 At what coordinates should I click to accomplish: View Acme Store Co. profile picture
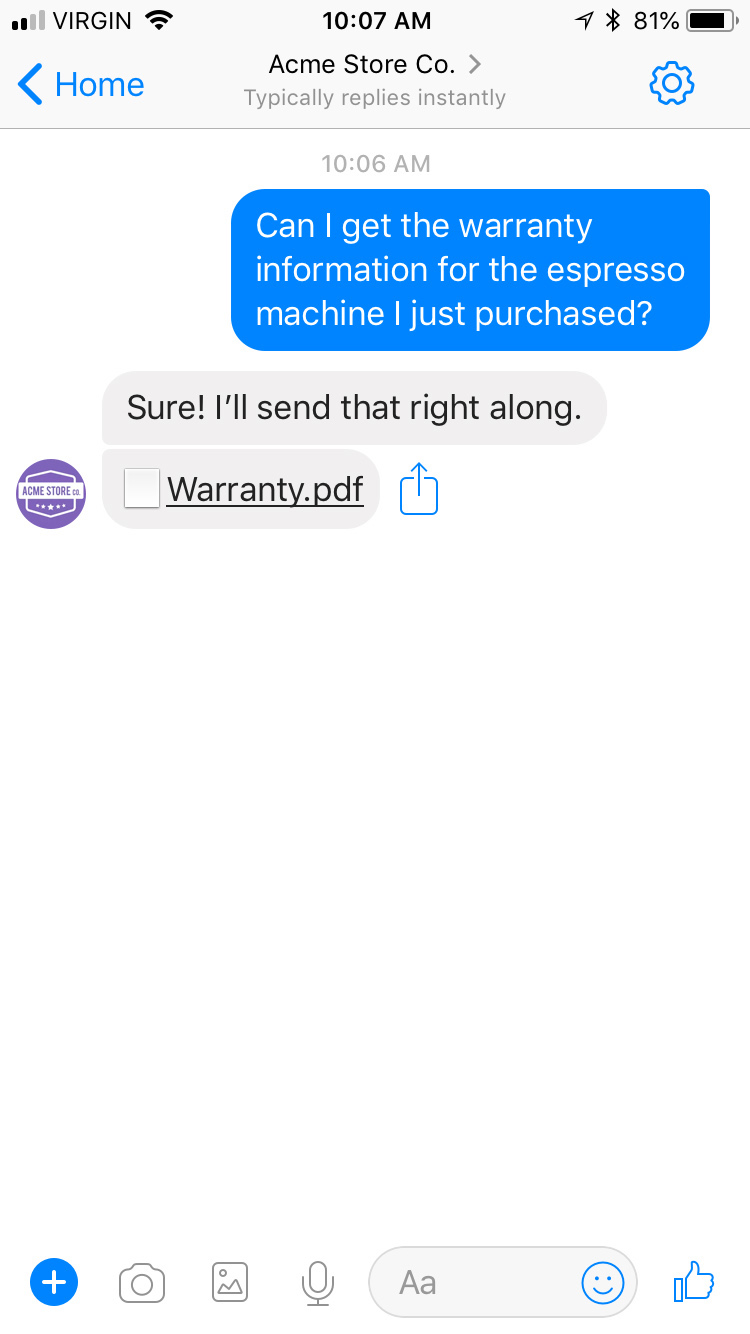(52, 493)
